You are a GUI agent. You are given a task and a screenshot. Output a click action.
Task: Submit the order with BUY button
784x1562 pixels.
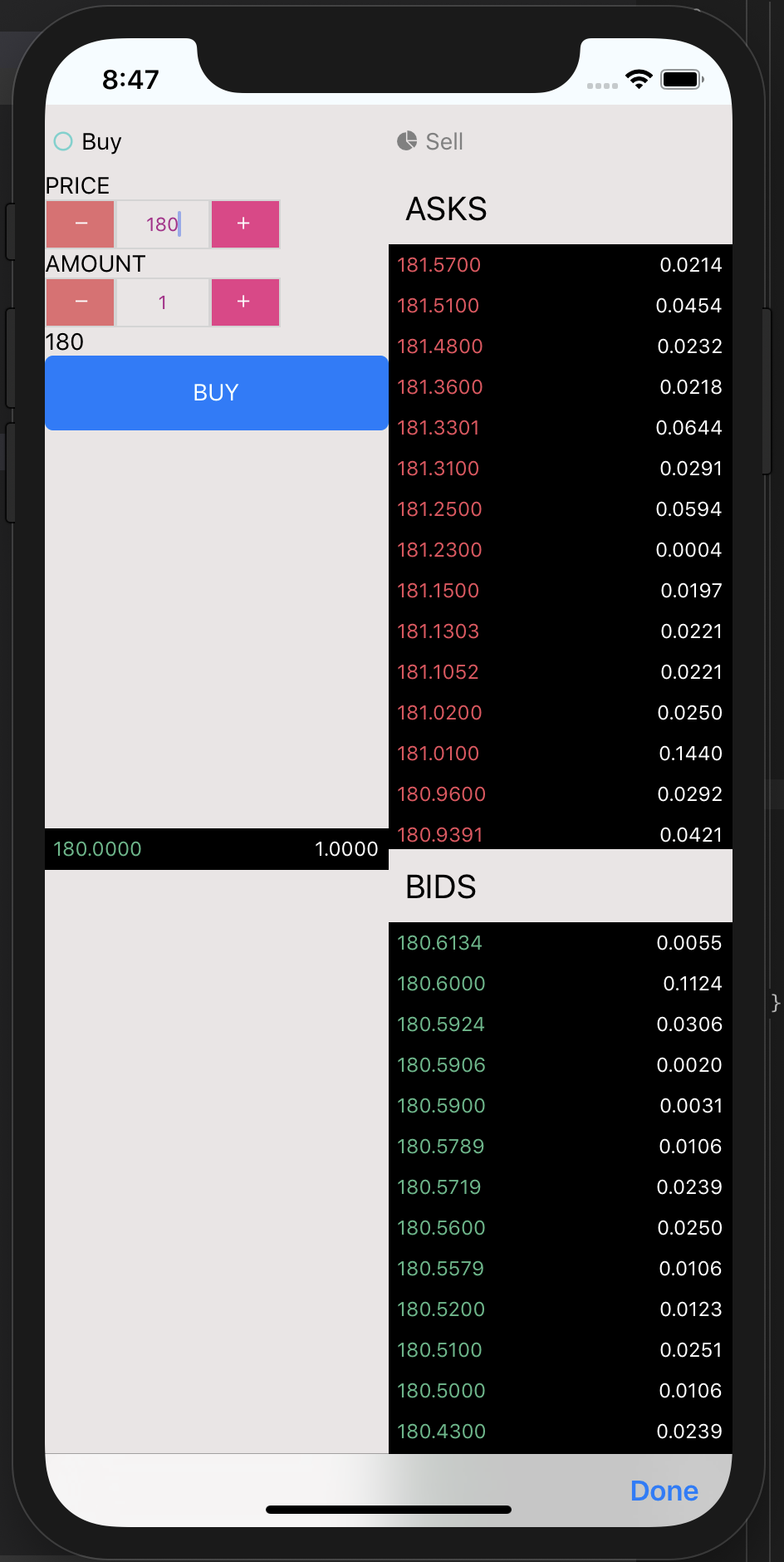tap(216, 393)
